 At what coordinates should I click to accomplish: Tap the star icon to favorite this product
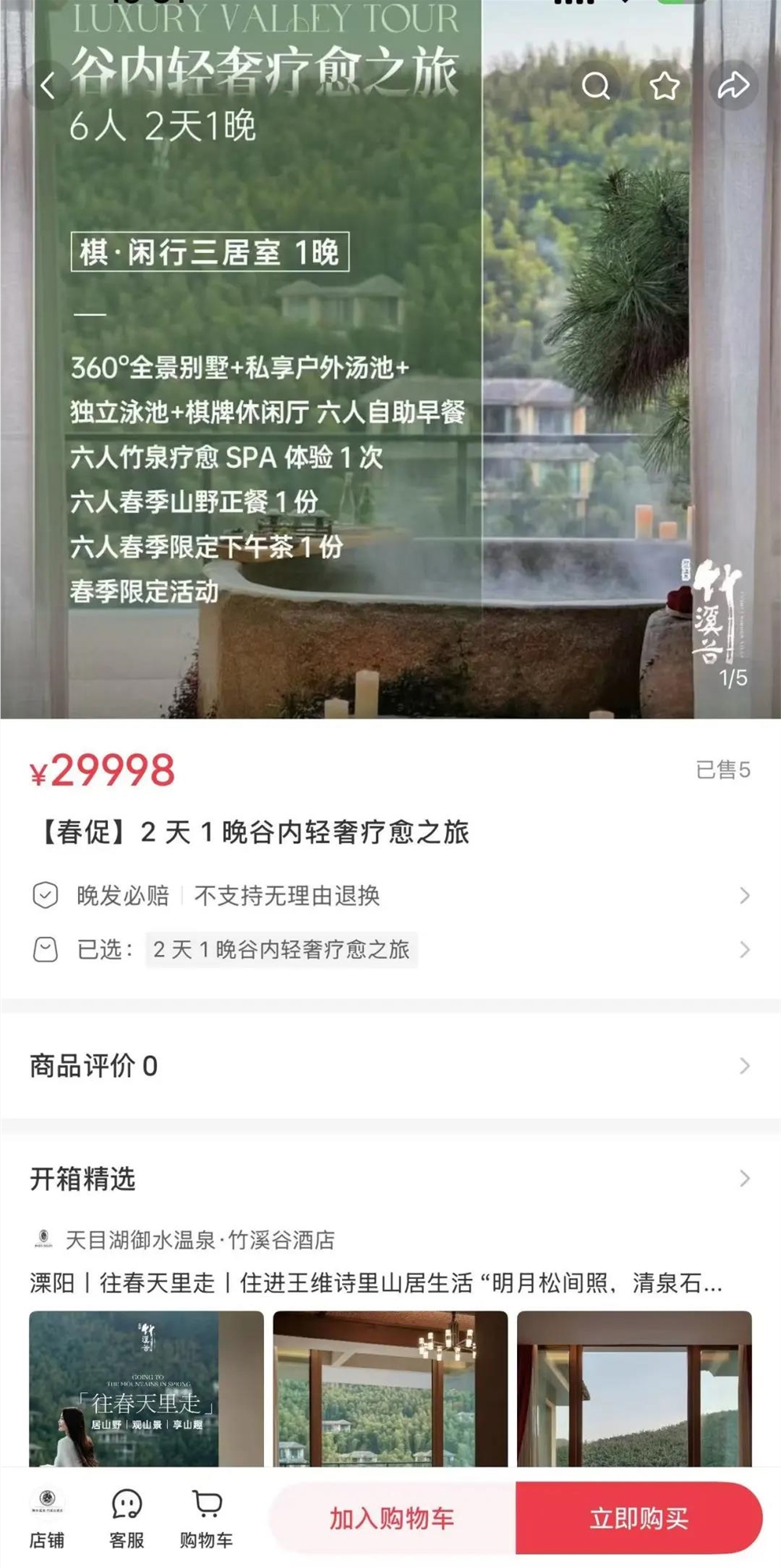[663, 87]
